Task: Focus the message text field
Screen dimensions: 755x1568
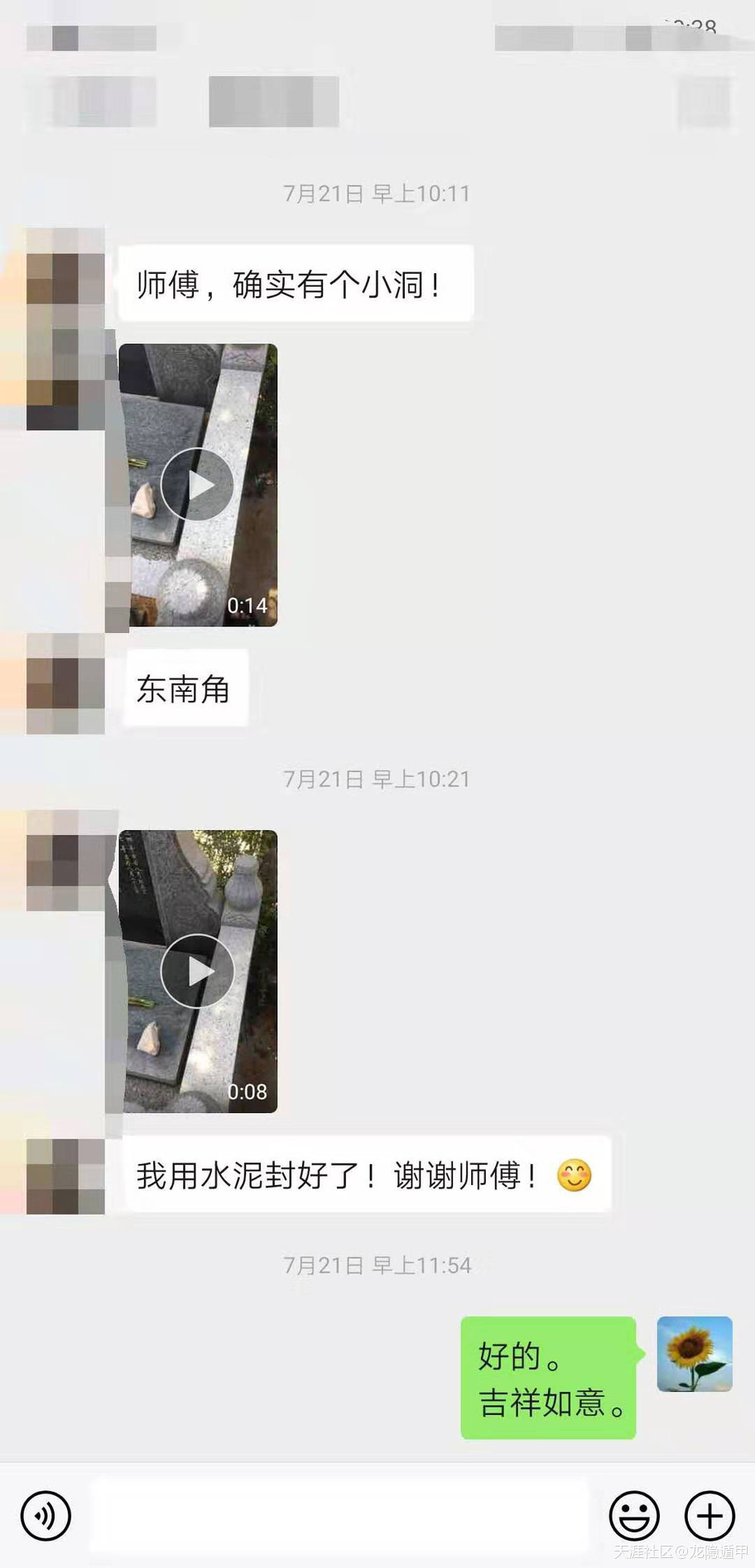Action: pos(339,1516)
